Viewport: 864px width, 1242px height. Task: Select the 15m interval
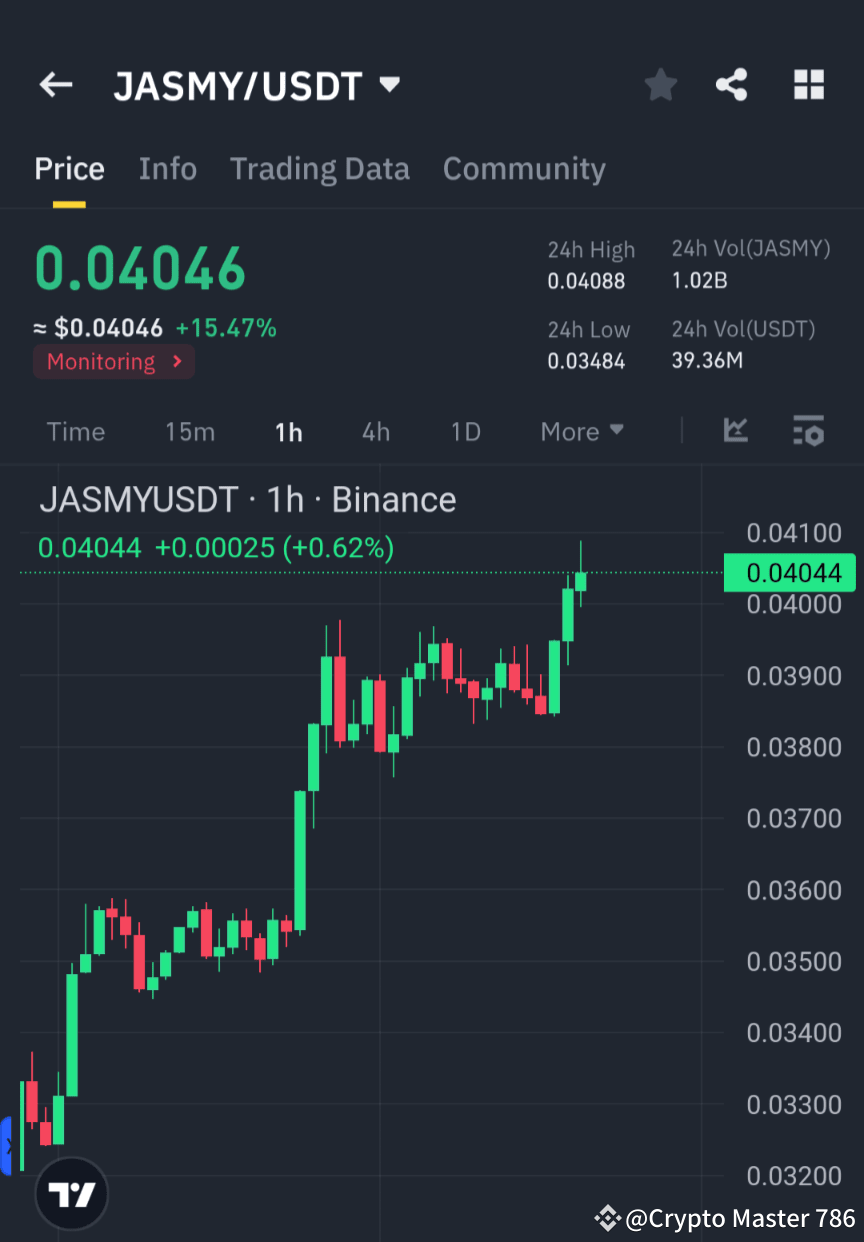coord(190,431)
